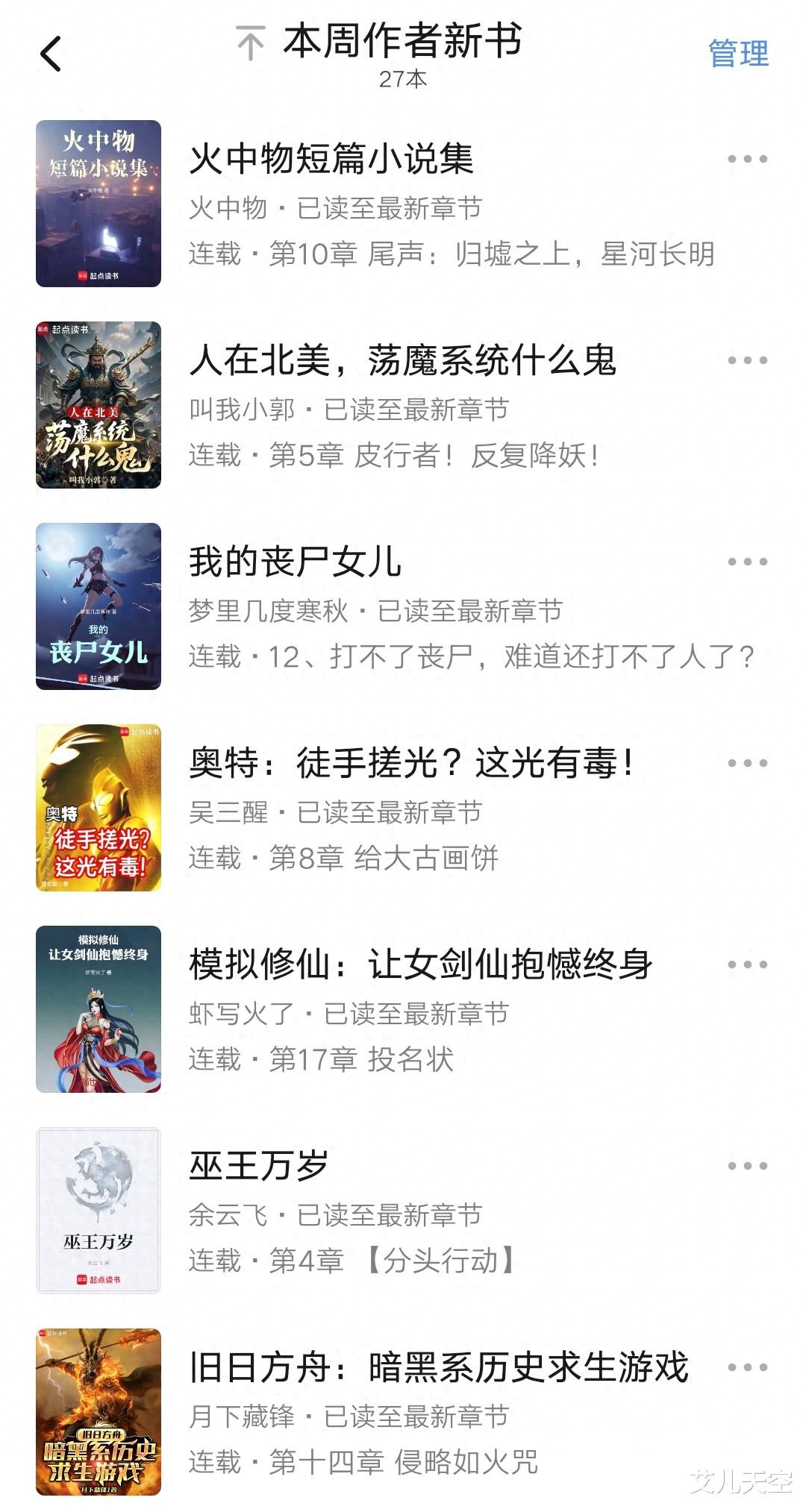Tap the three-dot menu for 我的丧尸女儿
The image size is (806, 1512).
(747, 562)
